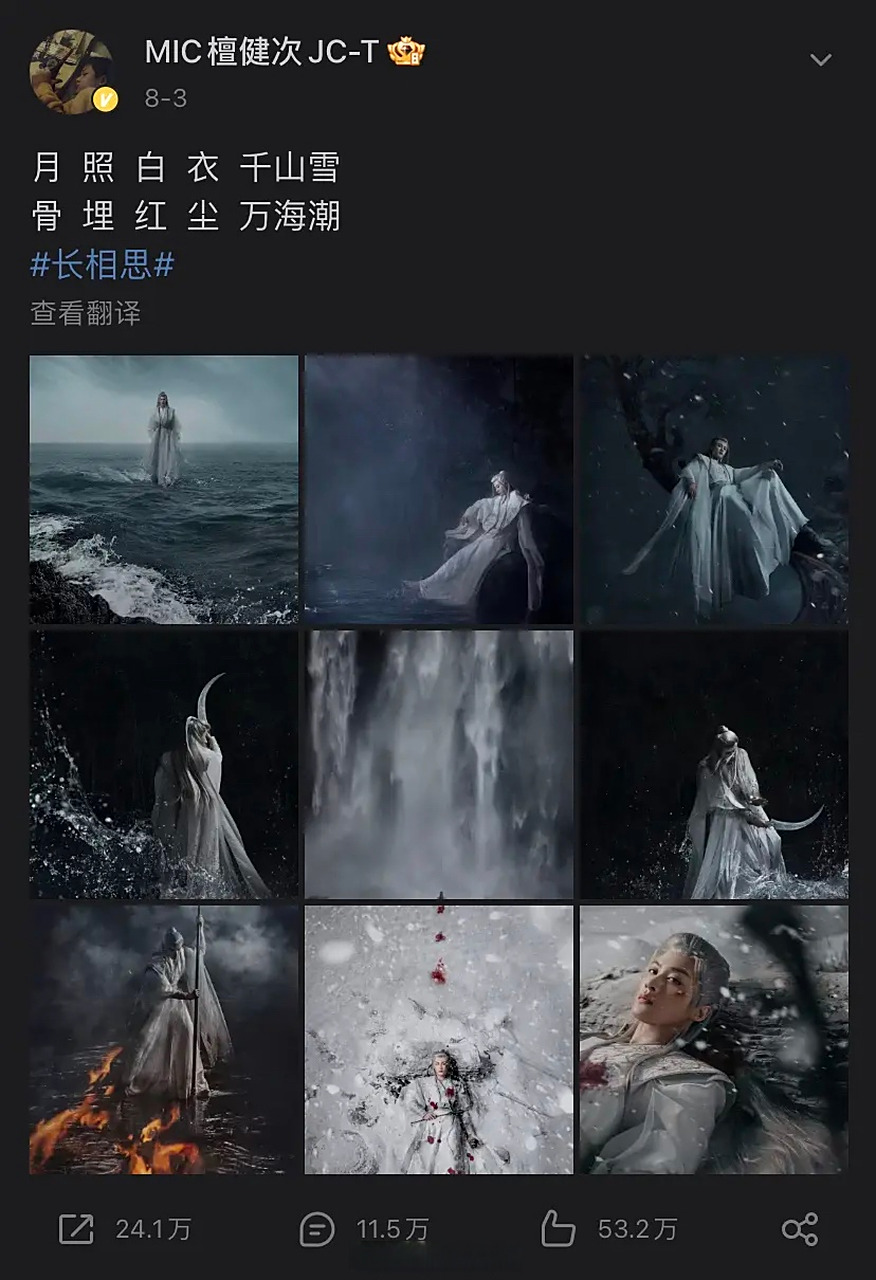This screenshot has height=1280, width=876.
Task: View the walking-on-sea photo
Action: coord(163,487)
